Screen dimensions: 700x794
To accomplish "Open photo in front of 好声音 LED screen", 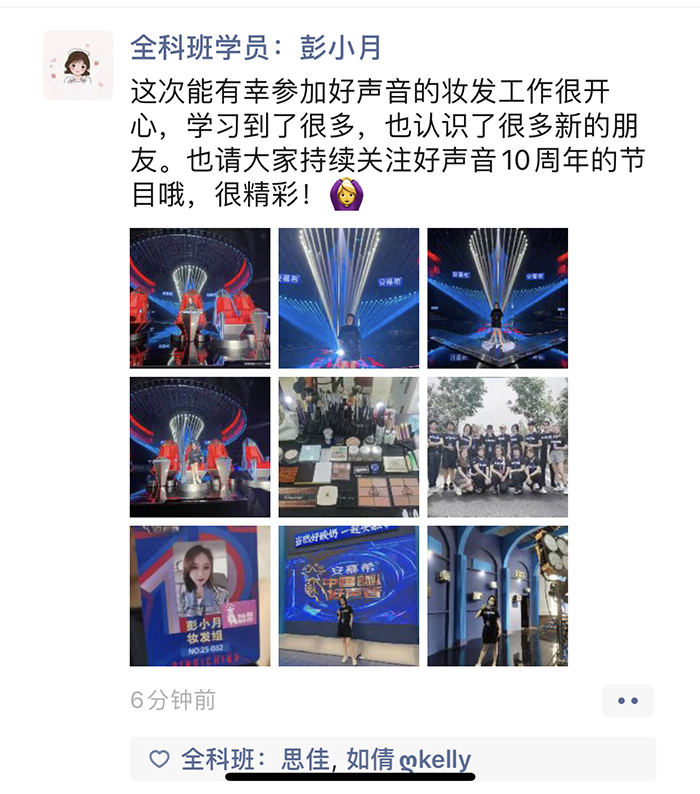I will point(348,595).
